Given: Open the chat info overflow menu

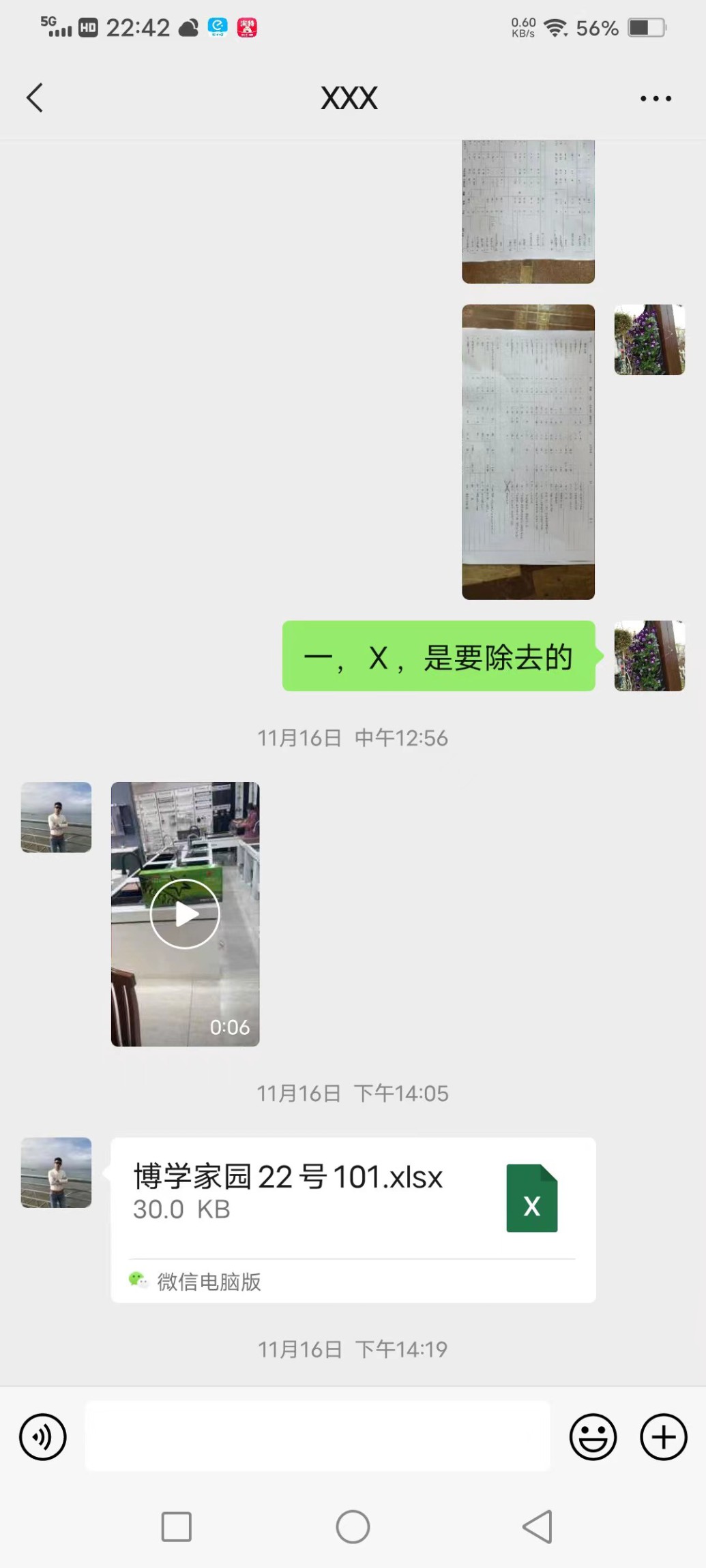Looking at the screenshot, I should [x=656, y=98].
